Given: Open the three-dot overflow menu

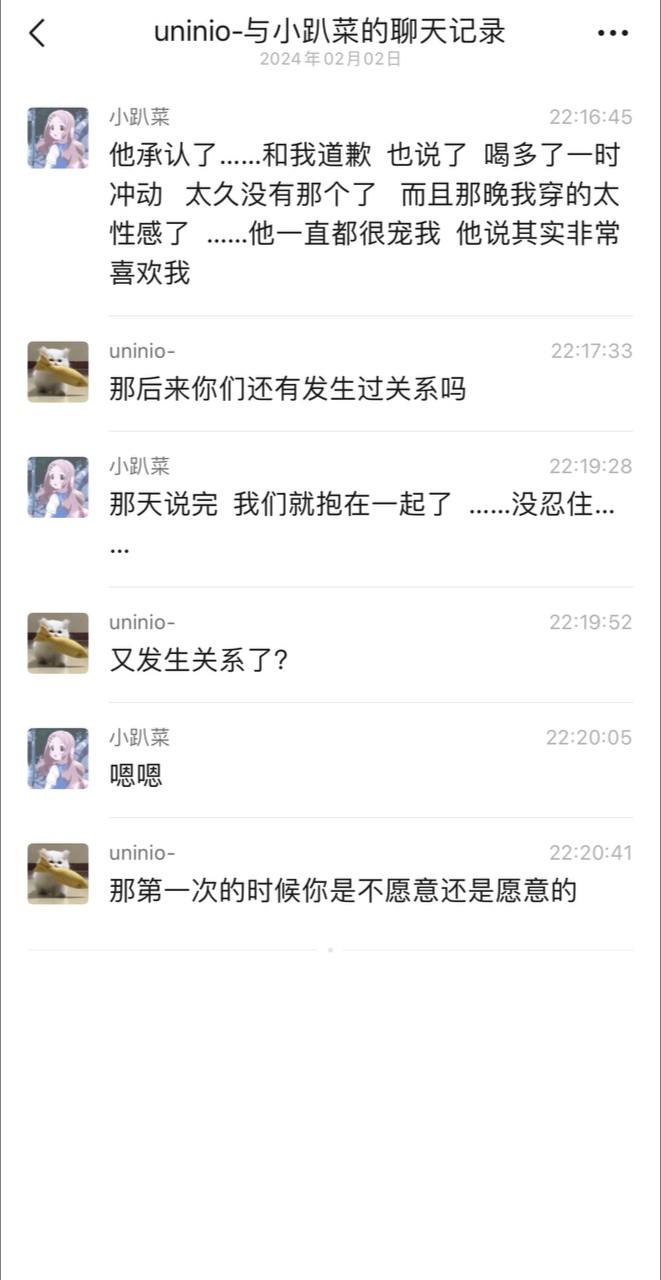Looking at the screenshot, I should pyautogui.click(x=612, y=33).
